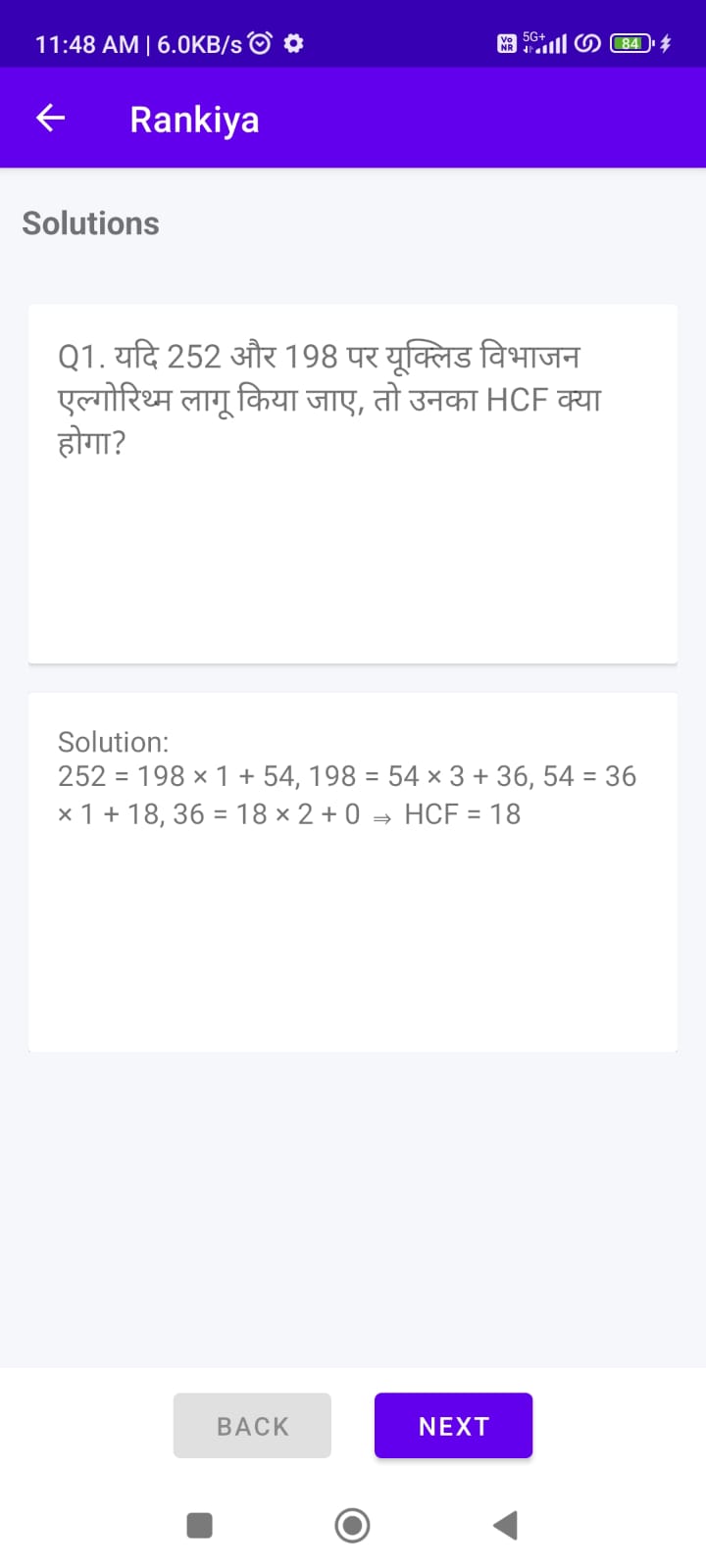Tap the charging lightning bolt icon
Image resolution: width=706 pixels, height=1568 pixels.
[x=666, y=43]
